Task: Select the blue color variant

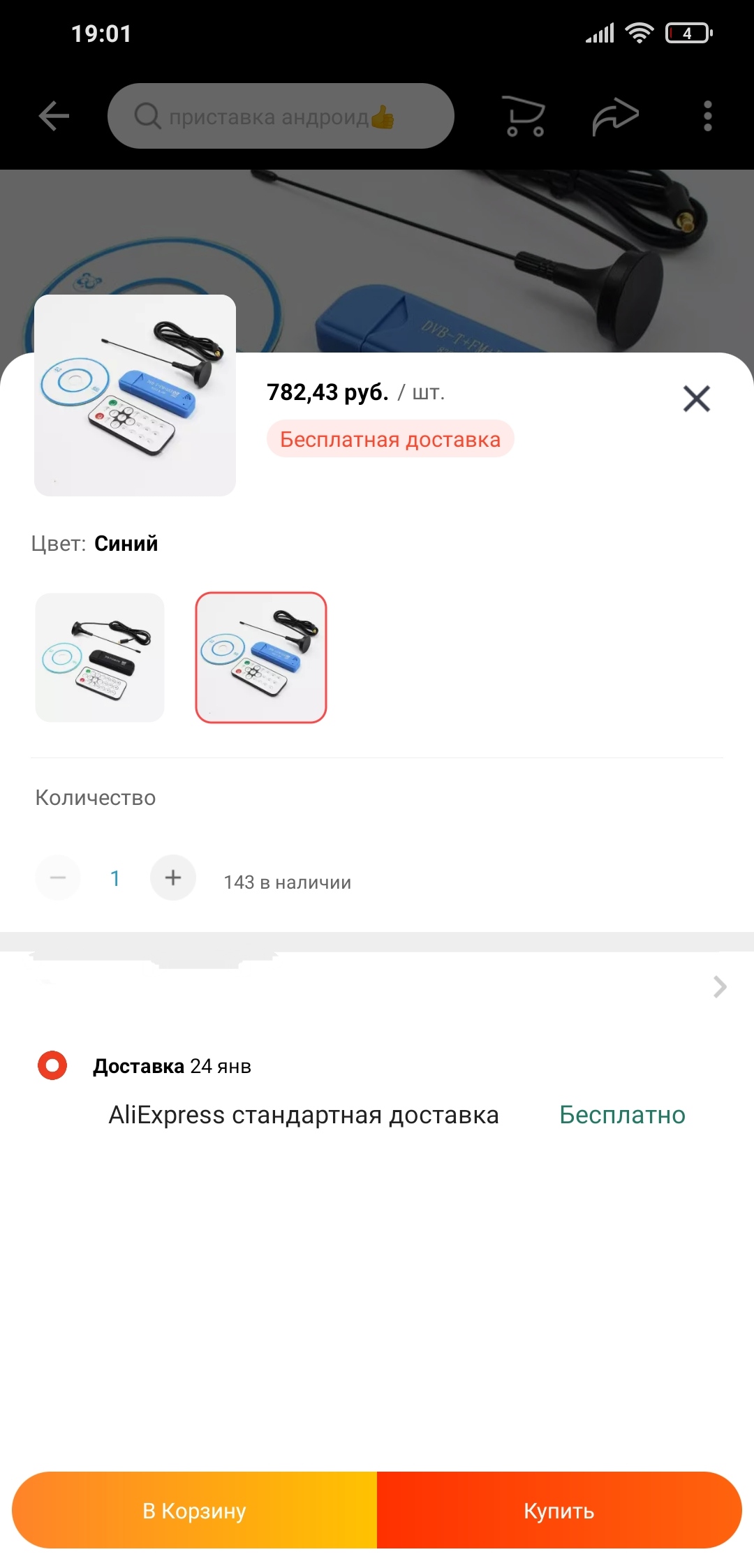Action: (x=261, y=658)
